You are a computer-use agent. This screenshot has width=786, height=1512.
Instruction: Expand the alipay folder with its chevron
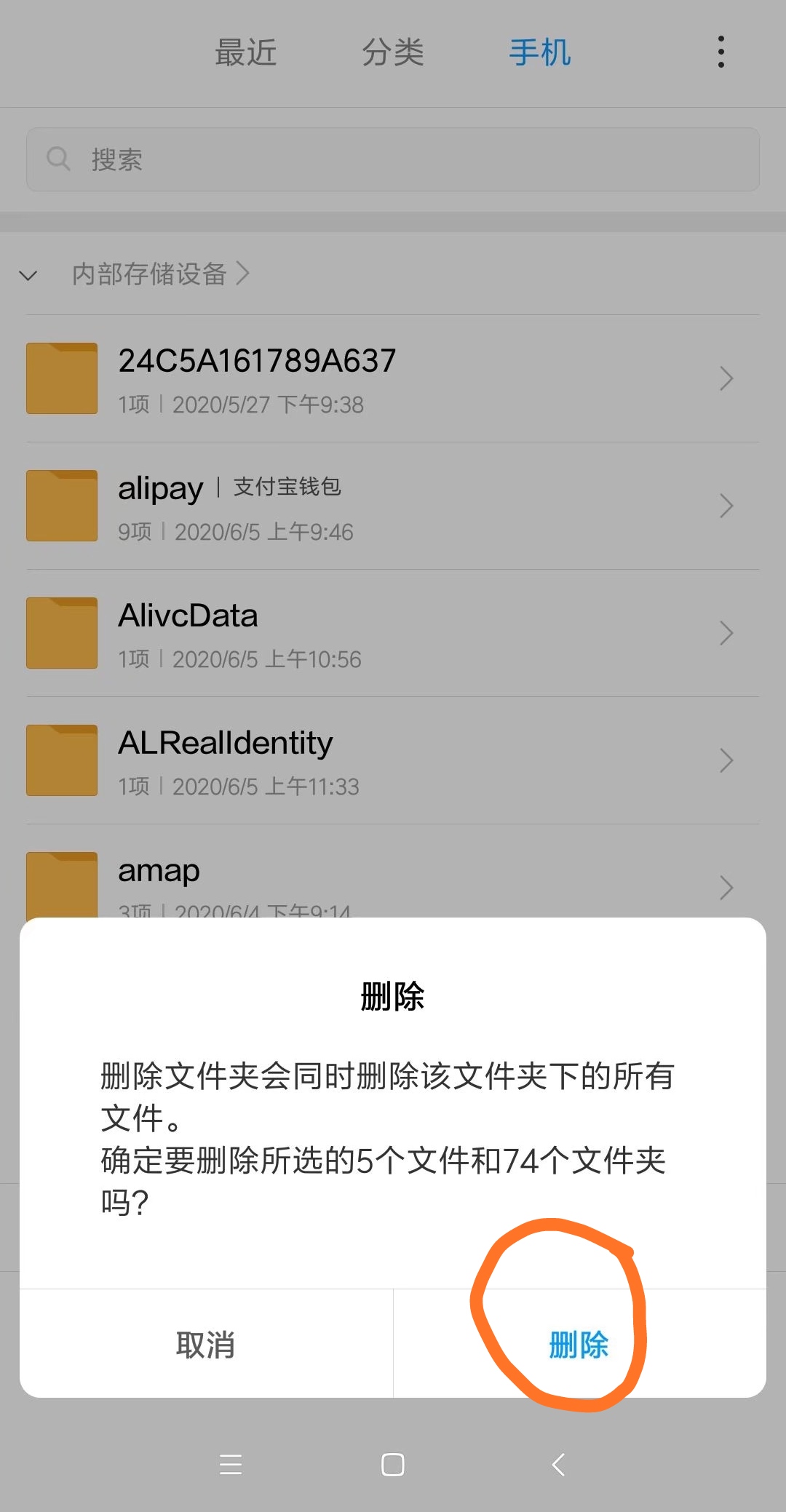[x=726, y=505]
